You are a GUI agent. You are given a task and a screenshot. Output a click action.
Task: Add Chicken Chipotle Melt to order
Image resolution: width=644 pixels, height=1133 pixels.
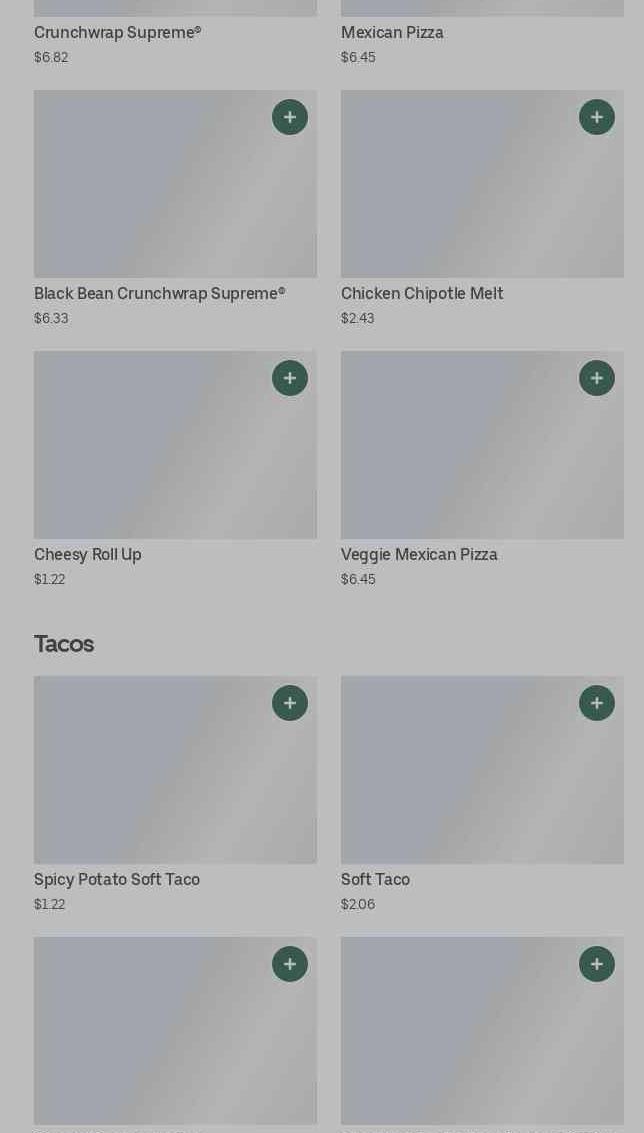597,117
